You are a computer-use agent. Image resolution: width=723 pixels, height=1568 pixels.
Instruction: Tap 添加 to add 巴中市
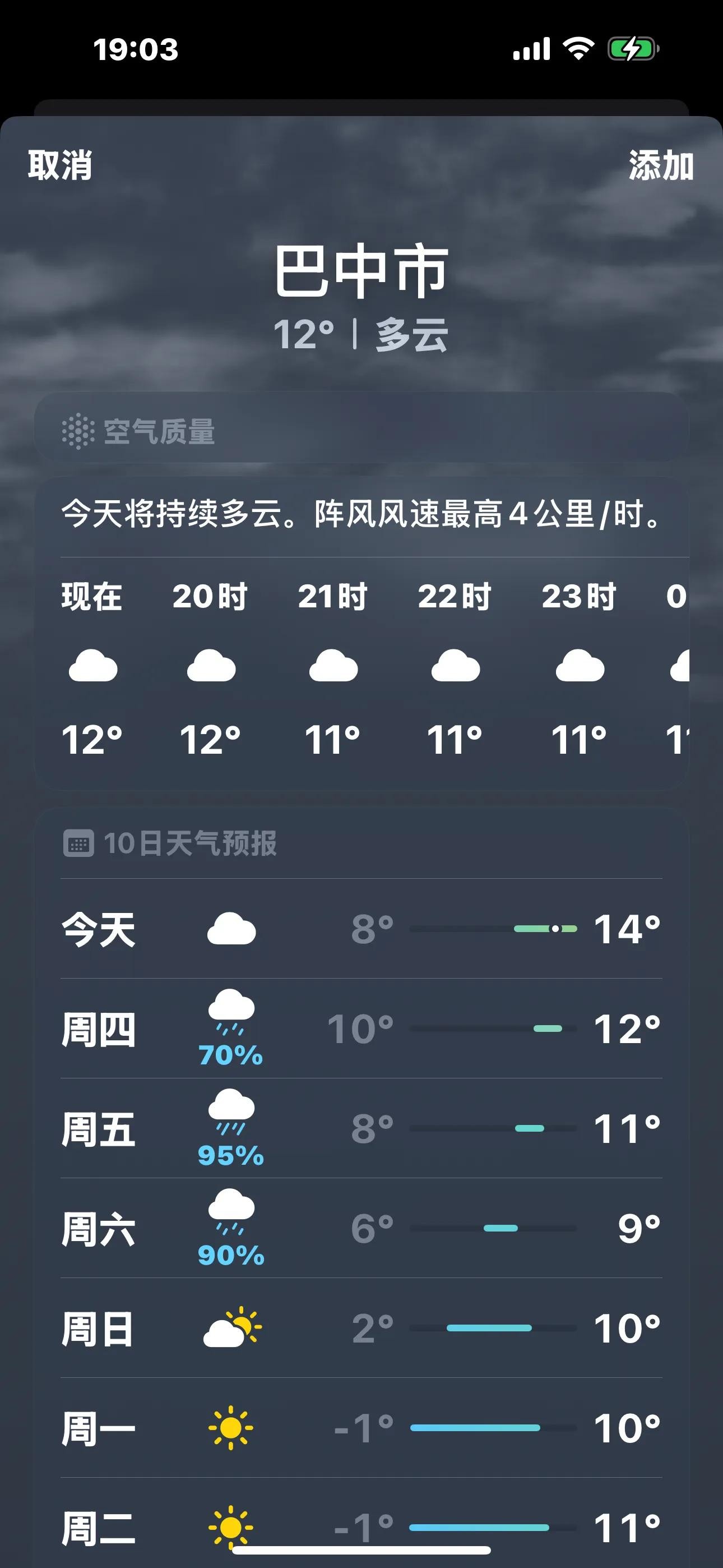point(661,165)
